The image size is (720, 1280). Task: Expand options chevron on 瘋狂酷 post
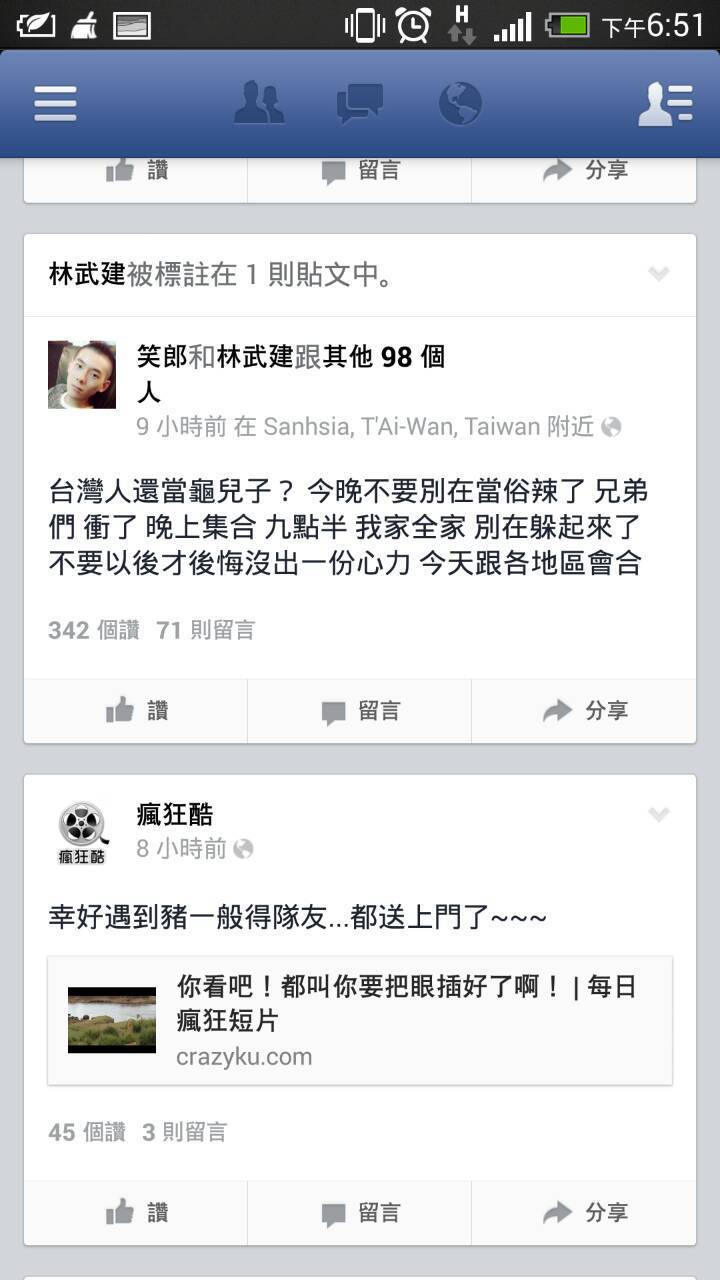tap(658, 815)
